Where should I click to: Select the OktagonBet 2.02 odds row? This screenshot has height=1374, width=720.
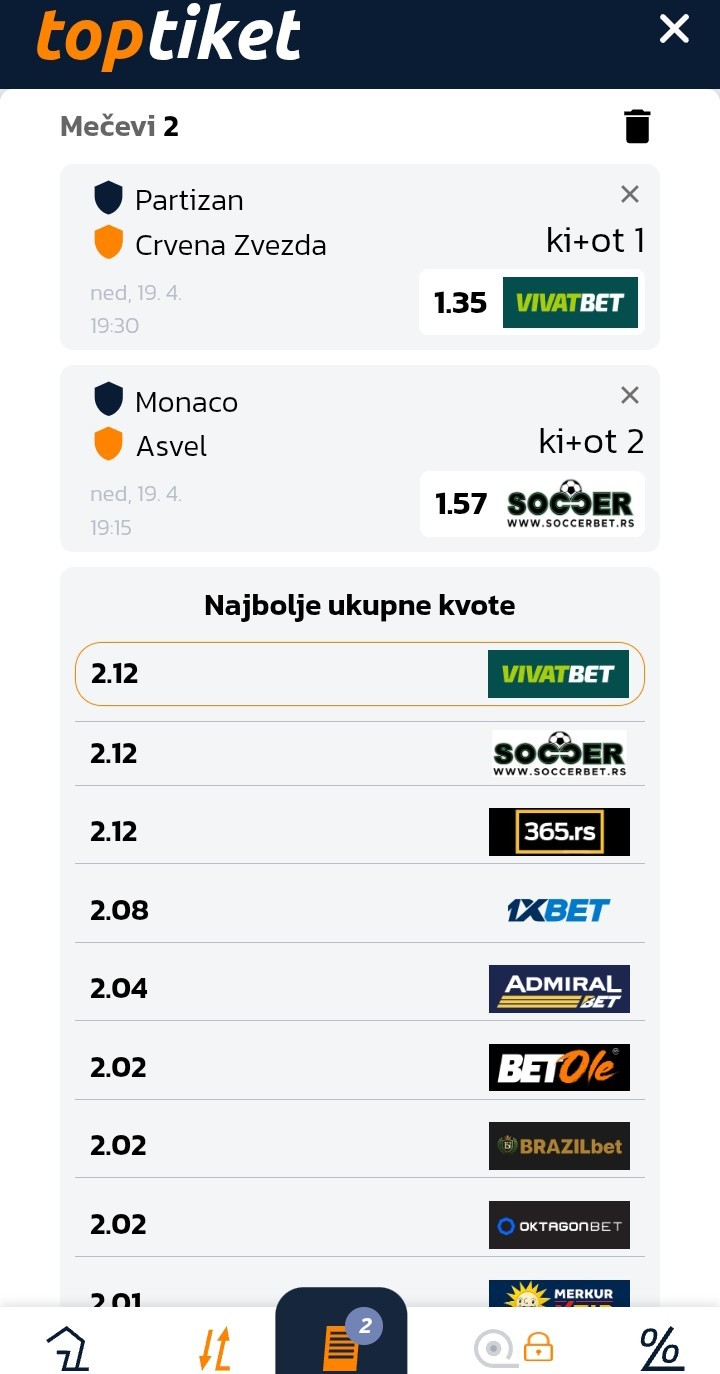click(x=360, y=1224)
